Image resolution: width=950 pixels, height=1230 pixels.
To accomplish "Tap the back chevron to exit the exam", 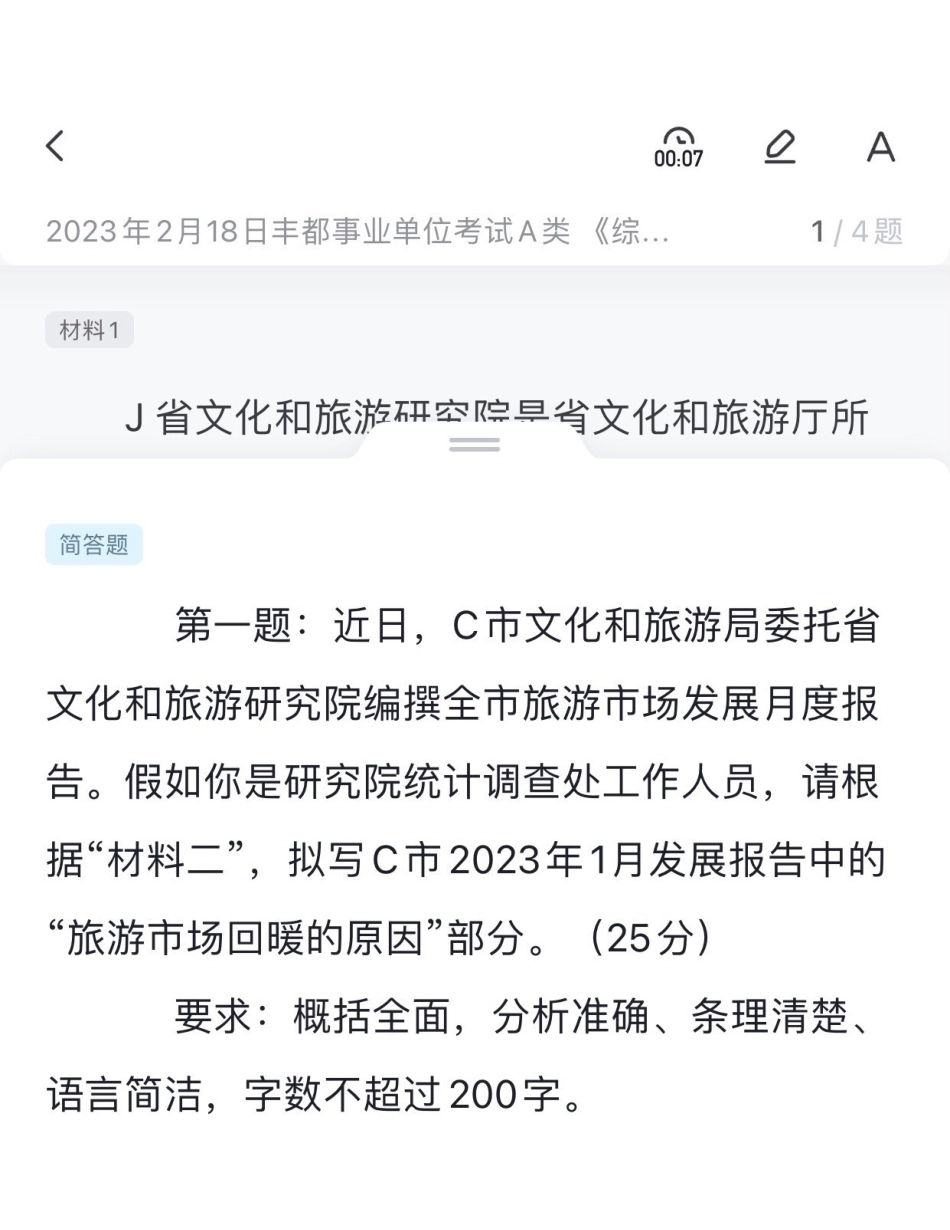I will 54,146.
